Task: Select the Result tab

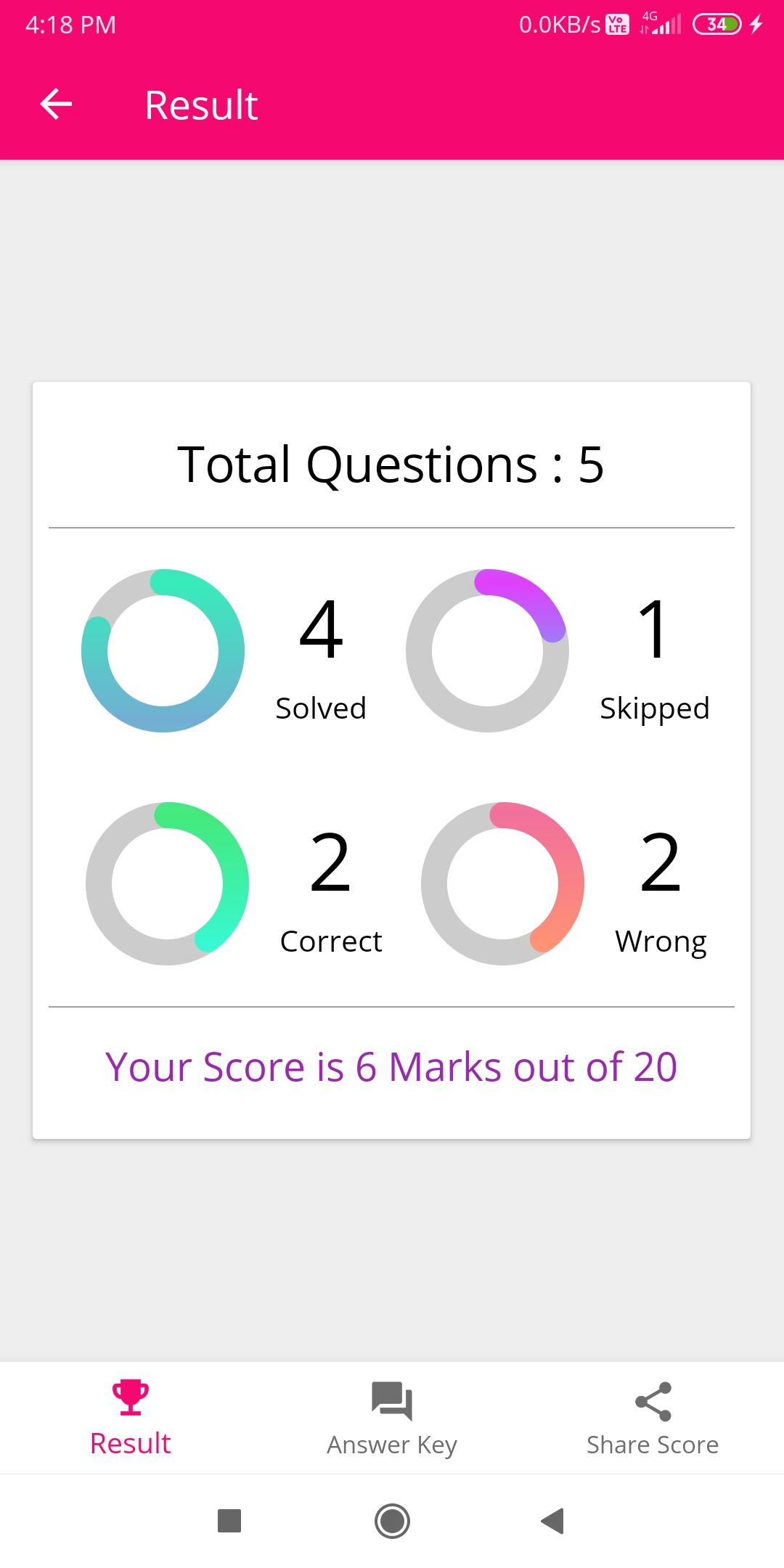Action: [x=131, y=1418]
